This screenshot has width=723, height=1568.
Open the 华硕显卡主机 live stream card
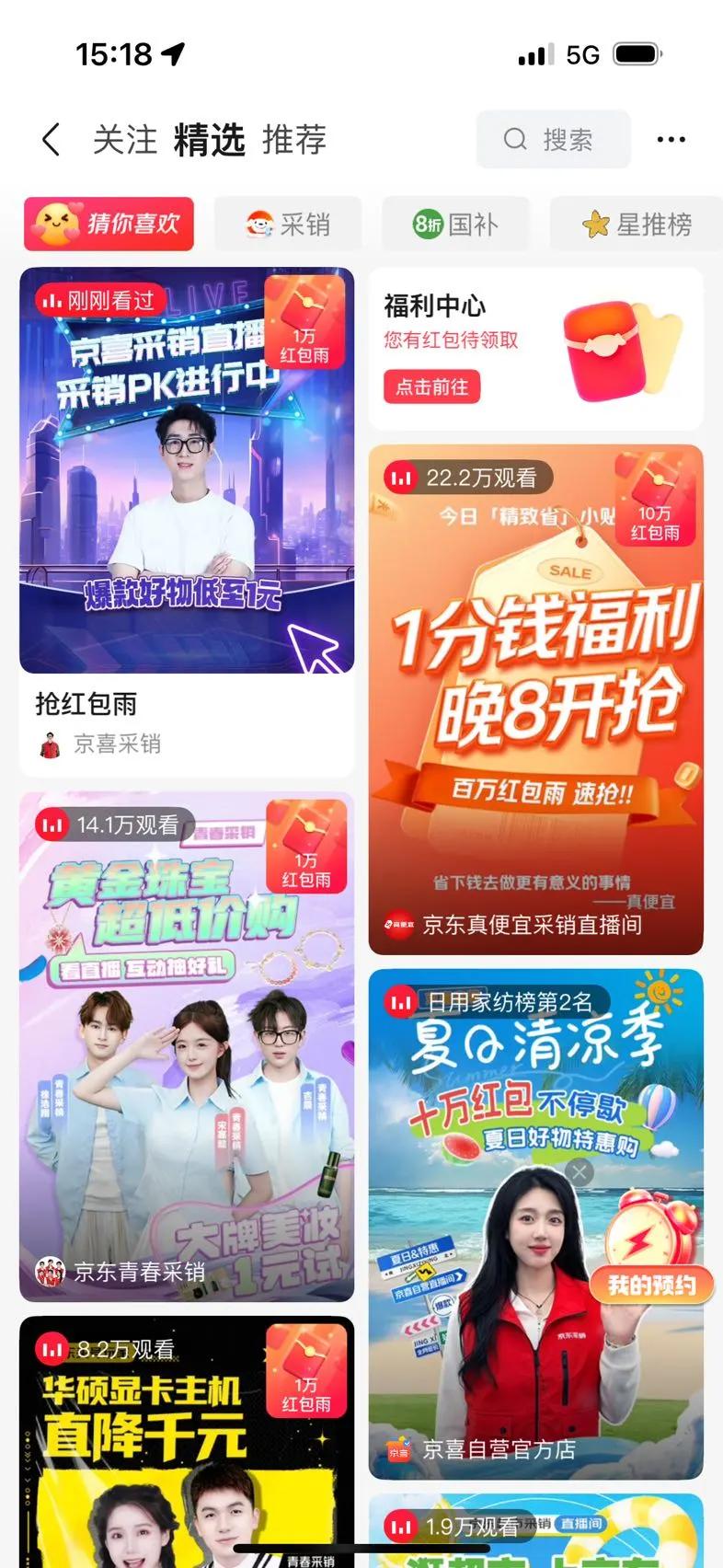coord(187,1442)
